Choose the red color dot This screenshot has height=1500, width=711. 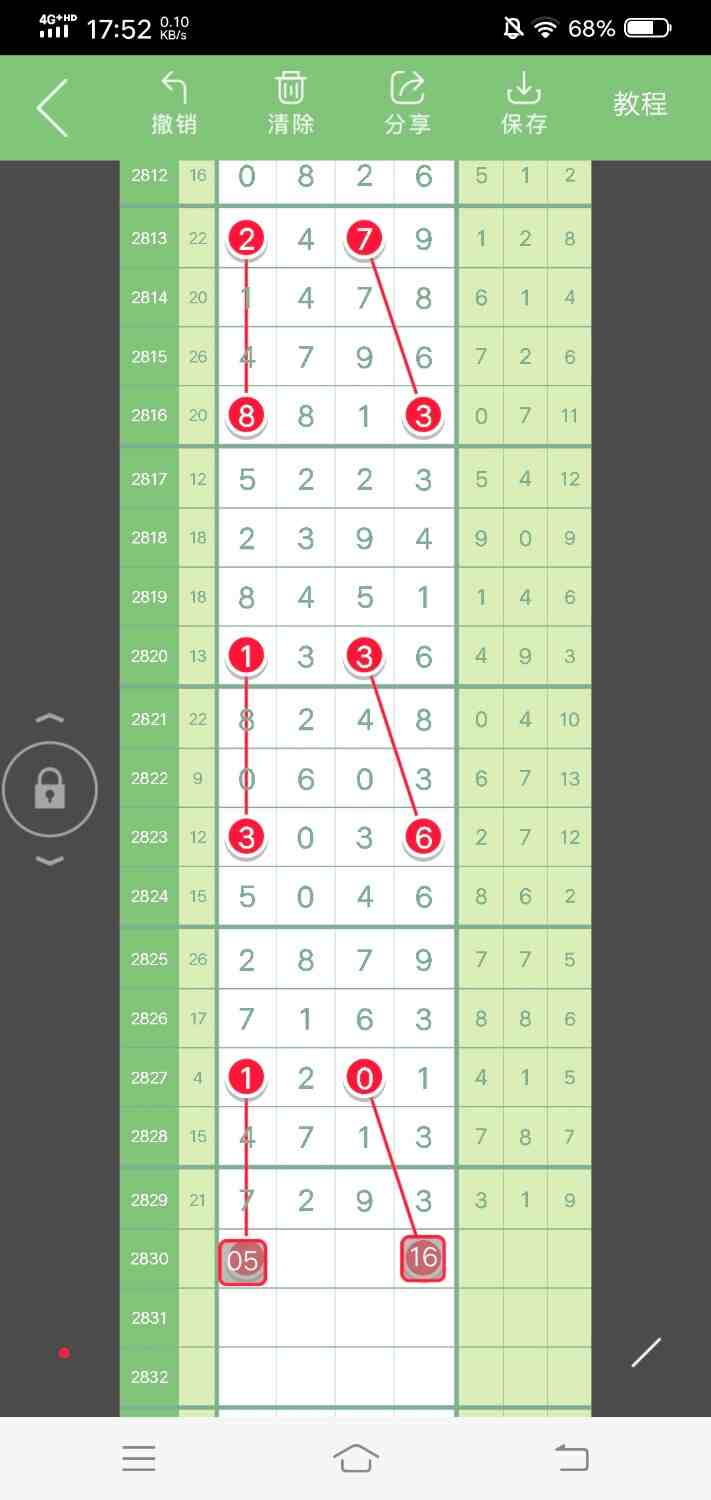pos(64,1353)
